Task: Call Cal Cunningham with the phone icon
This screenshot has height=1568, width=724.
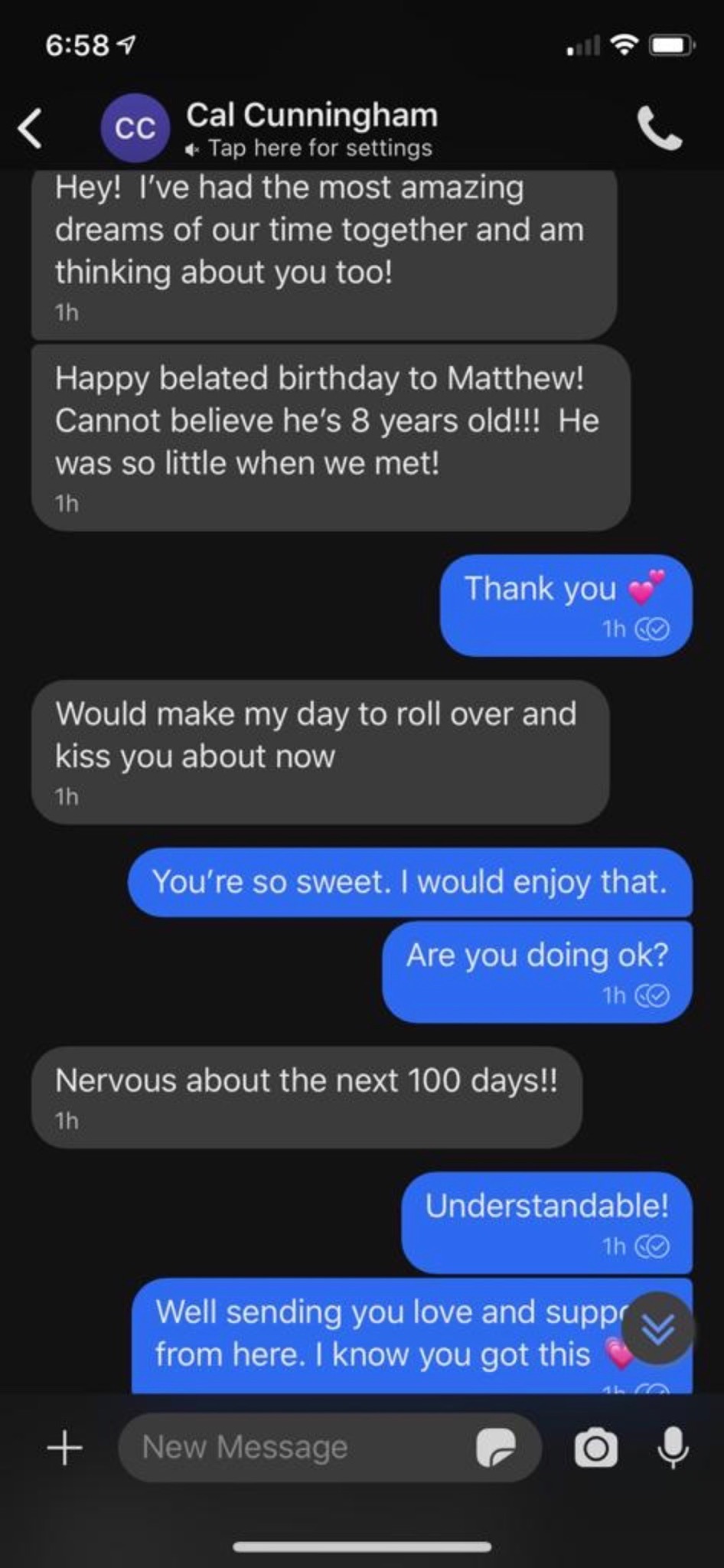Action: pos(660,128)
